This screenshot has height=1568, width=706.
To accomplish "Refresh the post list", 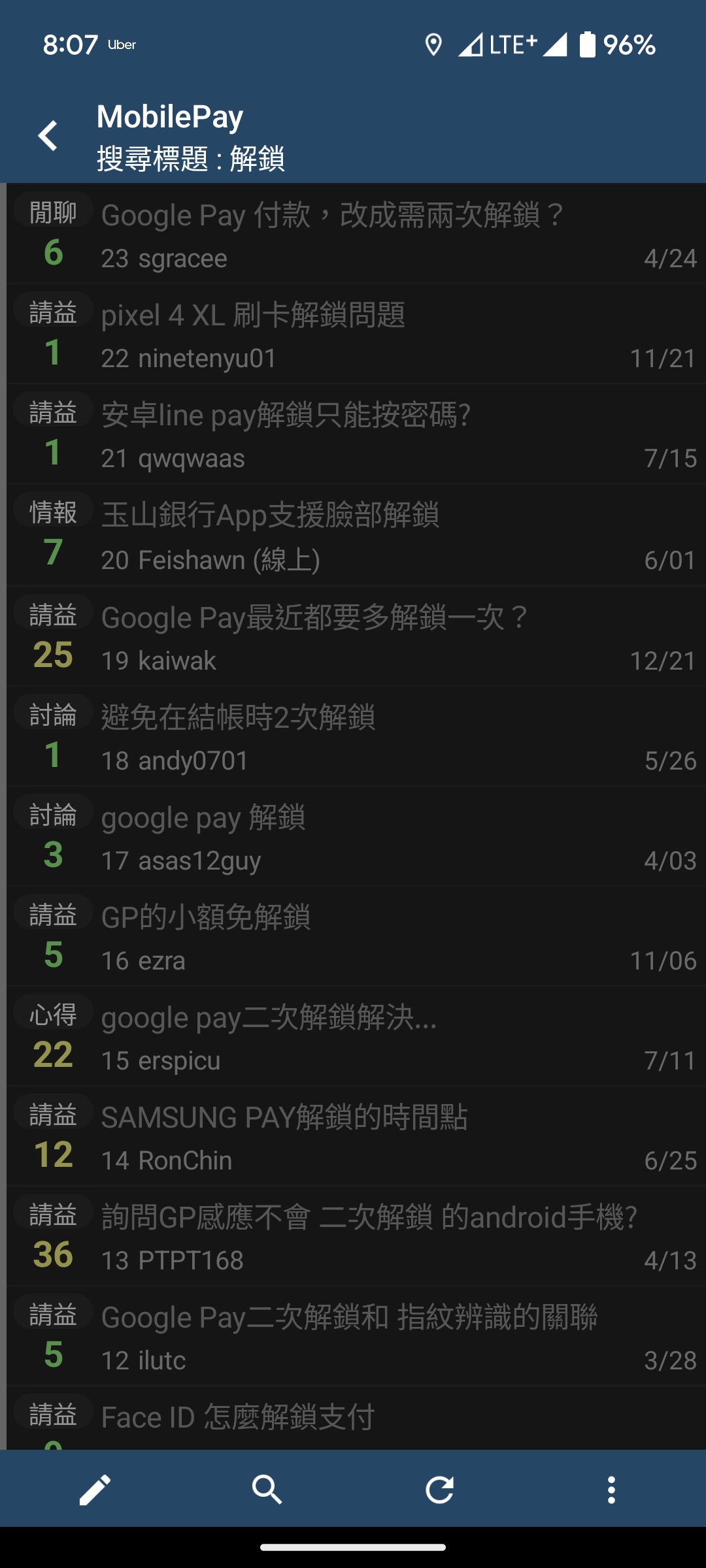I will tap(439, 1490).
